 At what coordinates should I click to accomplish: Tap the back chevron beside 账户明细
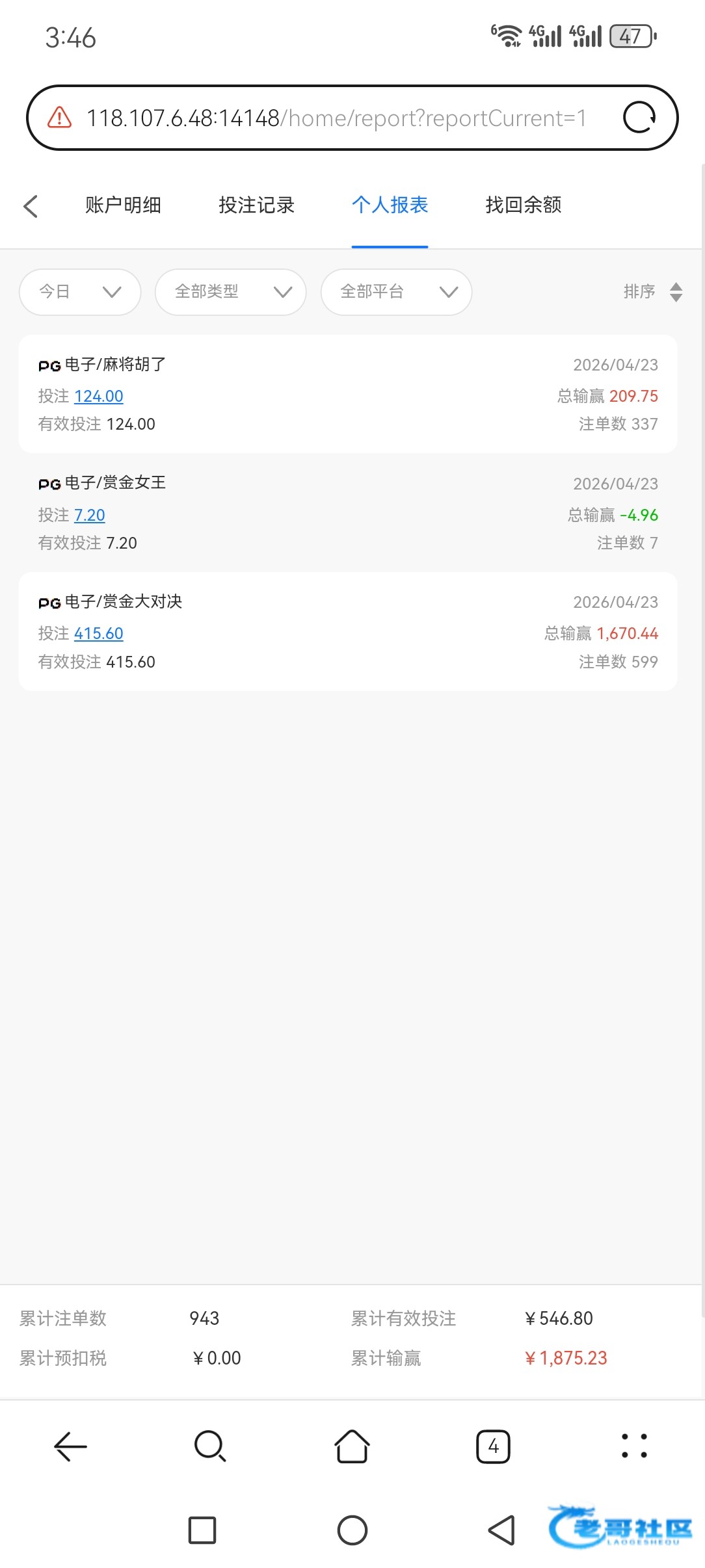31,206
